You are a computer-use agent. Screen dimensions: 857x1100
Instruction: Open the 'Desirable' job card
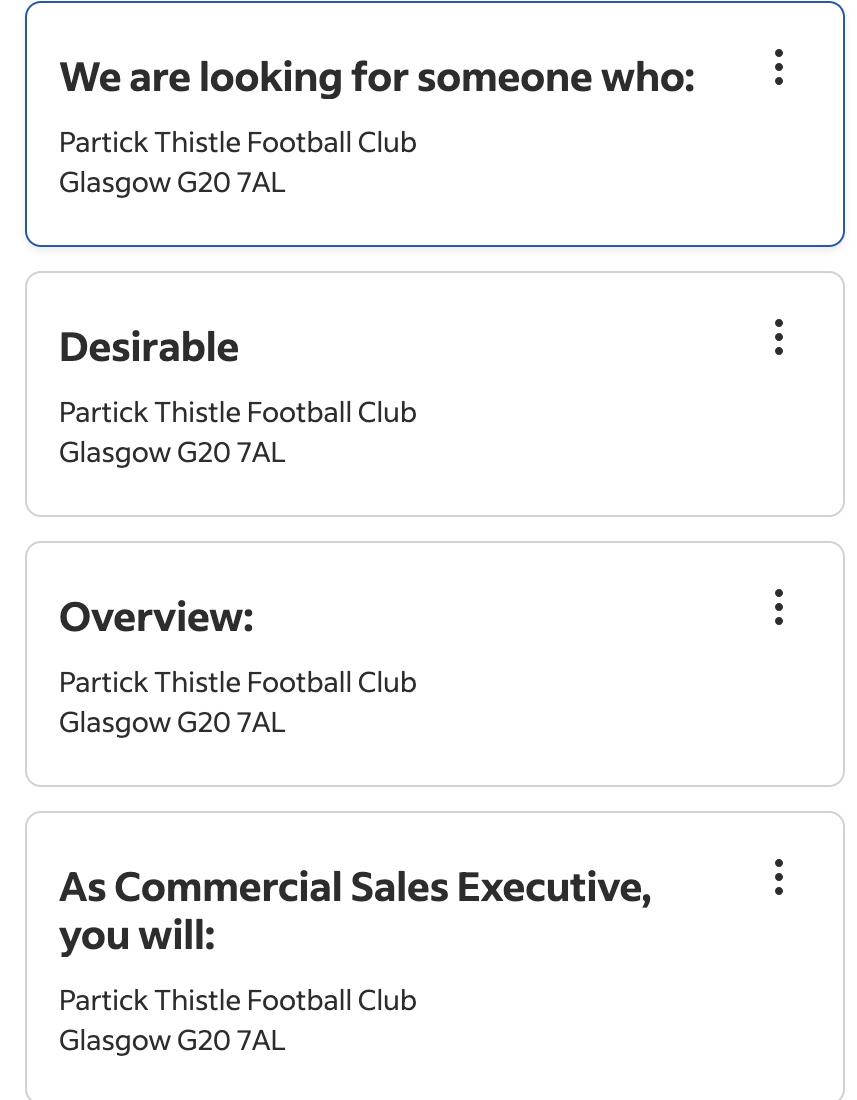[x=150, y=347]
